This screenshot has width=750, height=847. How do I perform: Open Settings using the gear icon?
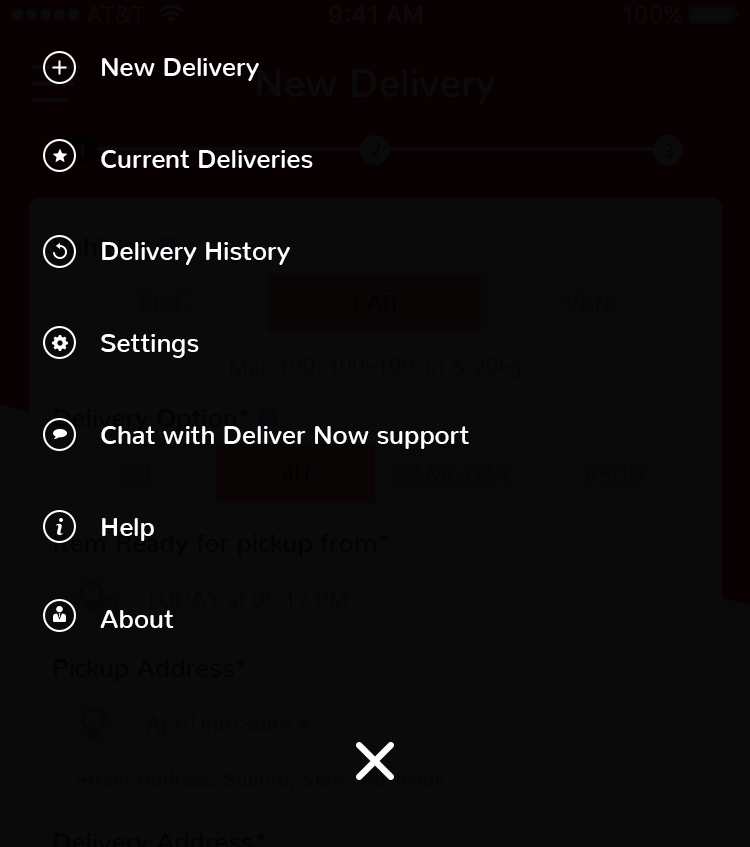tap(59, 343)
